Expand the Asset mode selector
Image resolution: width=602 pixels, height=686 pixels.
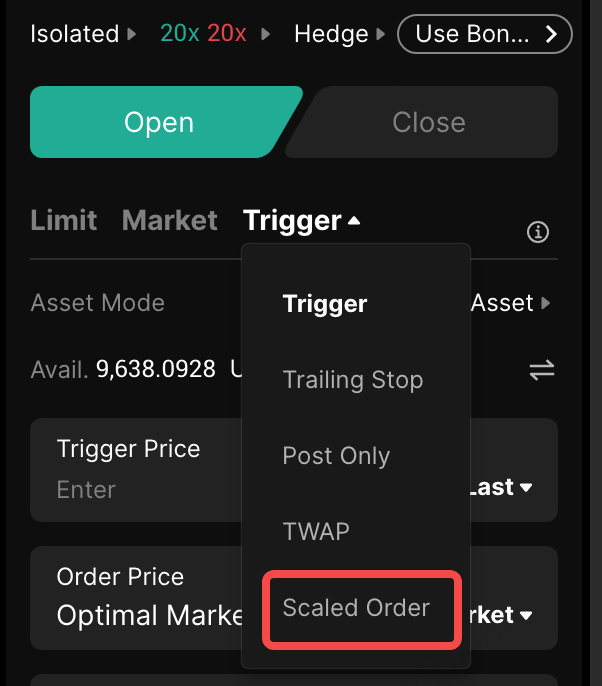click(x=512, y=303)
